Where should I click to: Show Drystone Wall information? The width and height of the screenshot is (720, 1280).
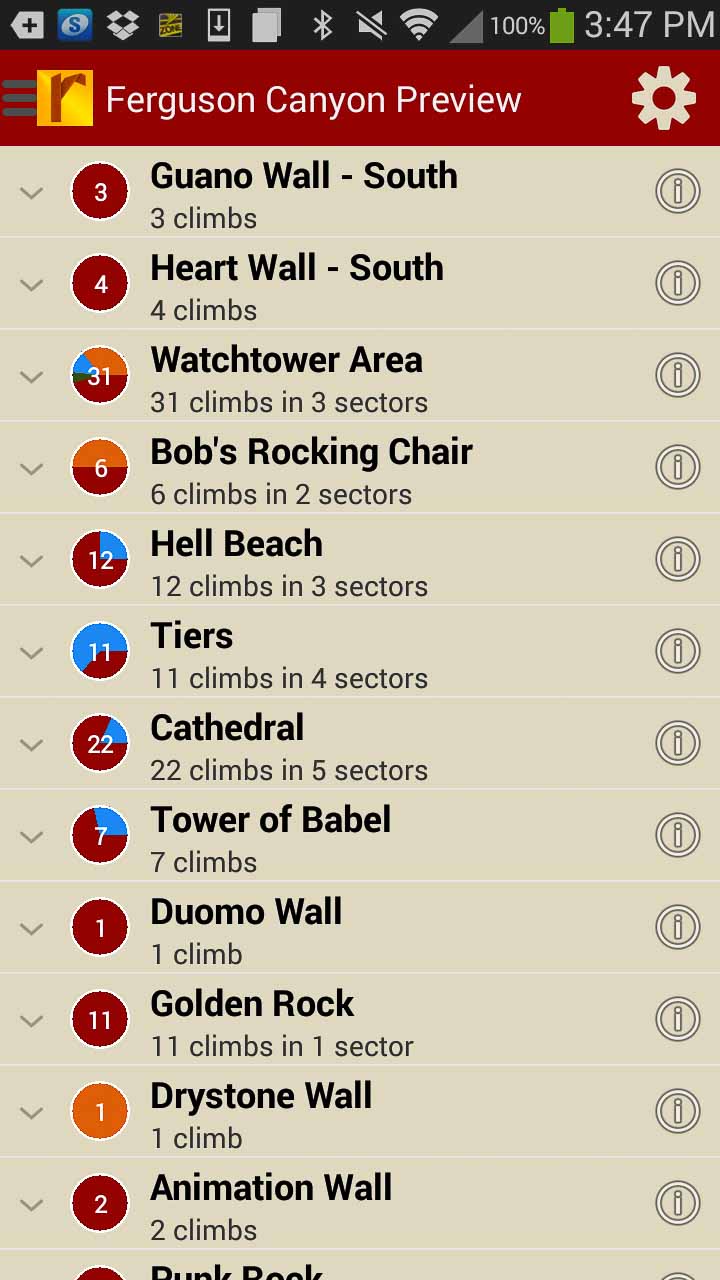tap(677, 1112)
